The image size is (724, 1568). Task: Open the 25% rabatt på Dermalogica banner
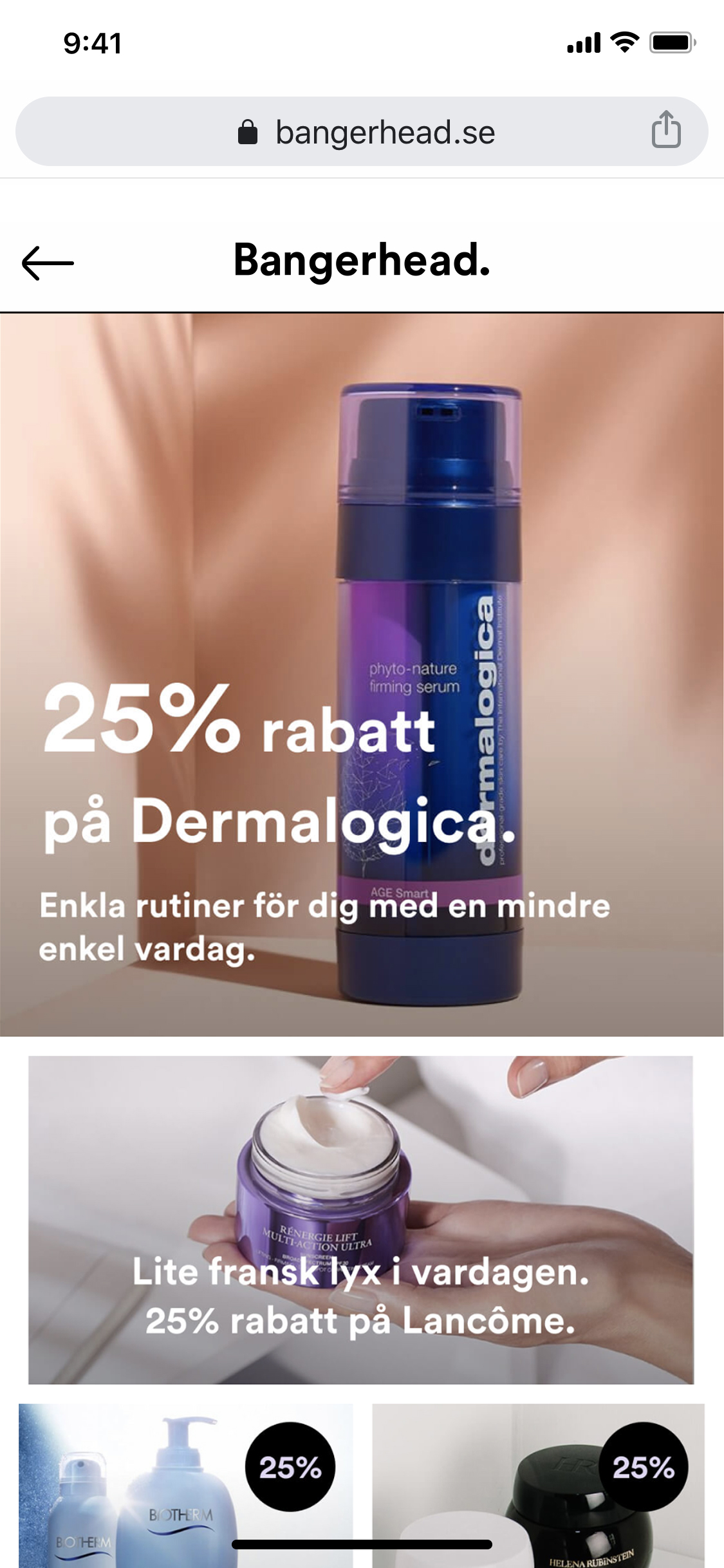pyautogui.click(x=362, y=675)
